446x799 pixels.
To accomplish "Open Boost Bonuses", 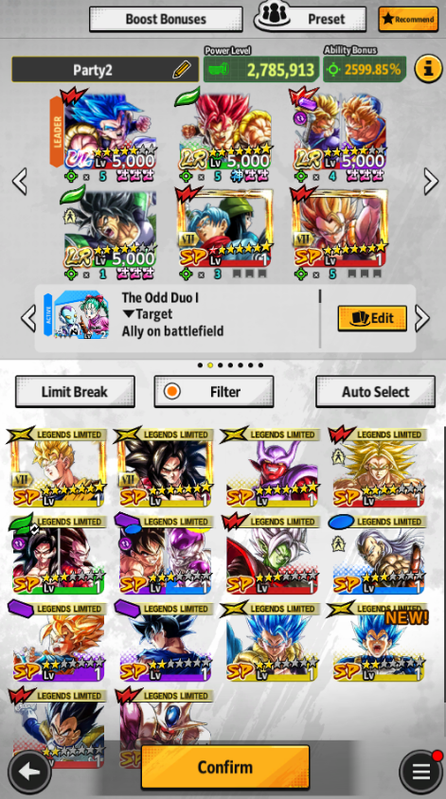I will point(166,19).
